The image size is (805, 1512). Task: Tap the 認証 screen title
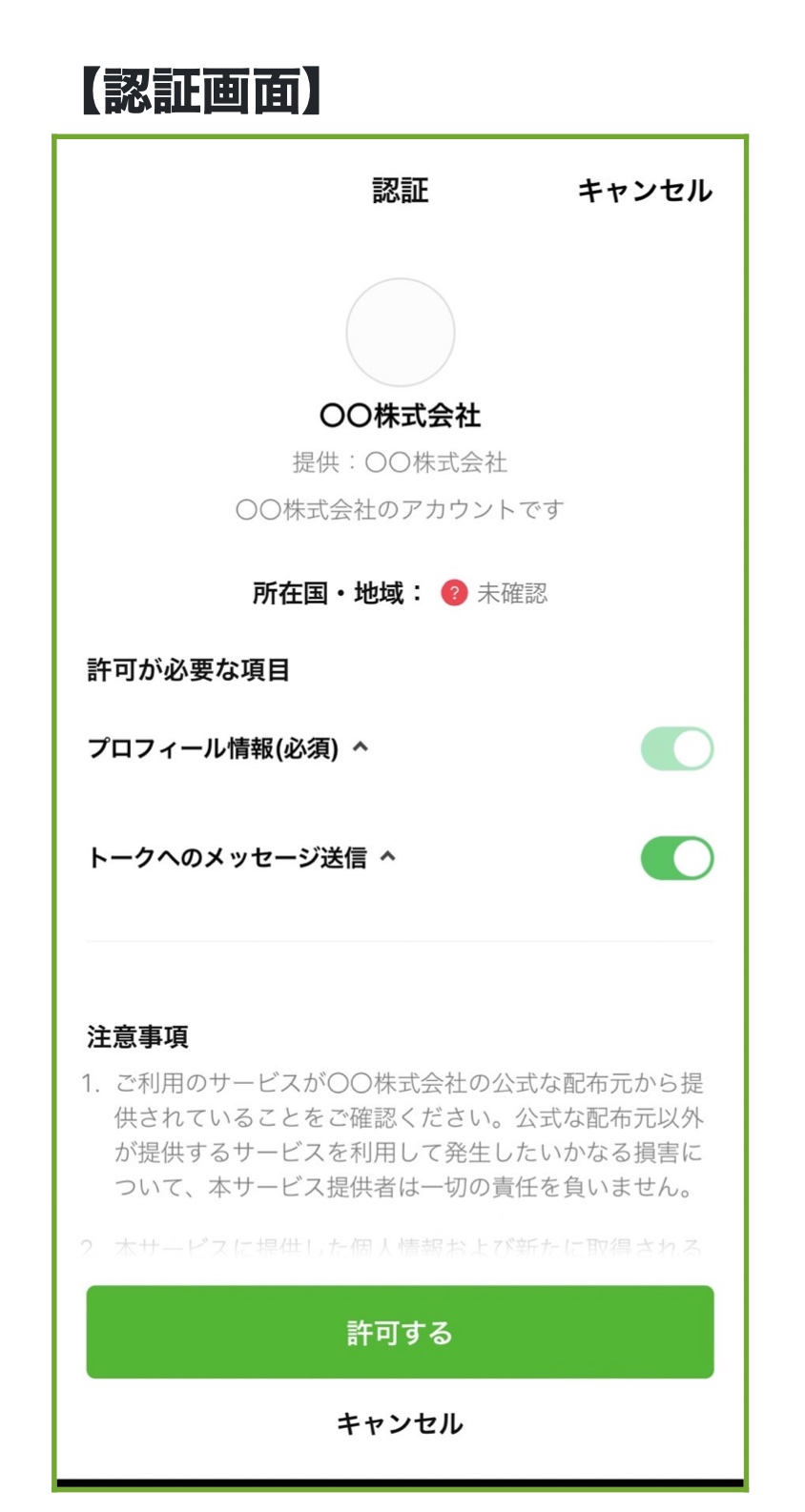pyautogui.click(x=400, y=191)
